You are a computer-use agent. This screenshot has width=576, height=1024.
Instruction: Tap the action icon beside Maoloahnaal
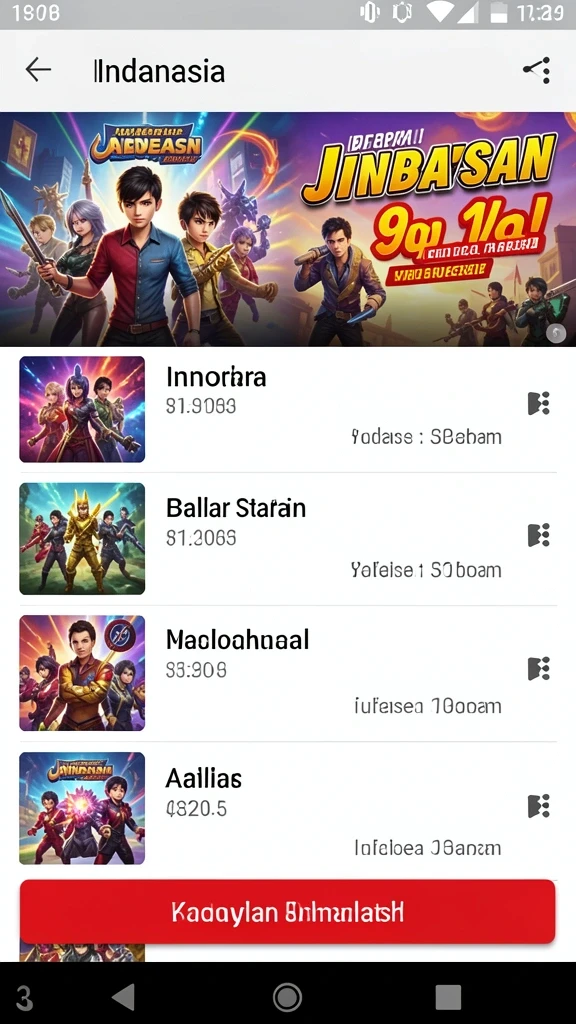tap(539, 669)
